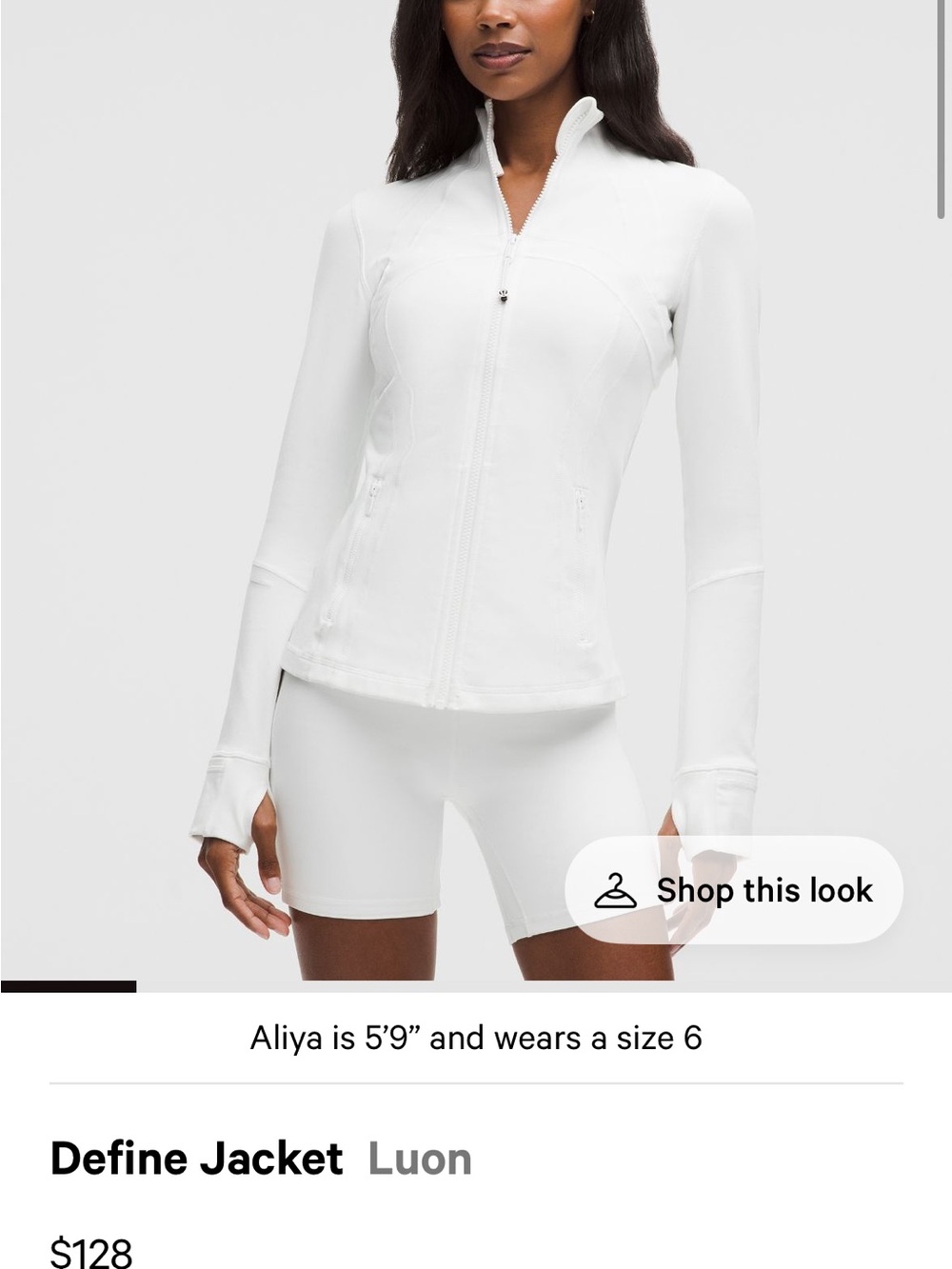This screenshot has height=1269, width=952.
Task: Tap the divider line under the sizing caption
Action: coord(476,1081)
